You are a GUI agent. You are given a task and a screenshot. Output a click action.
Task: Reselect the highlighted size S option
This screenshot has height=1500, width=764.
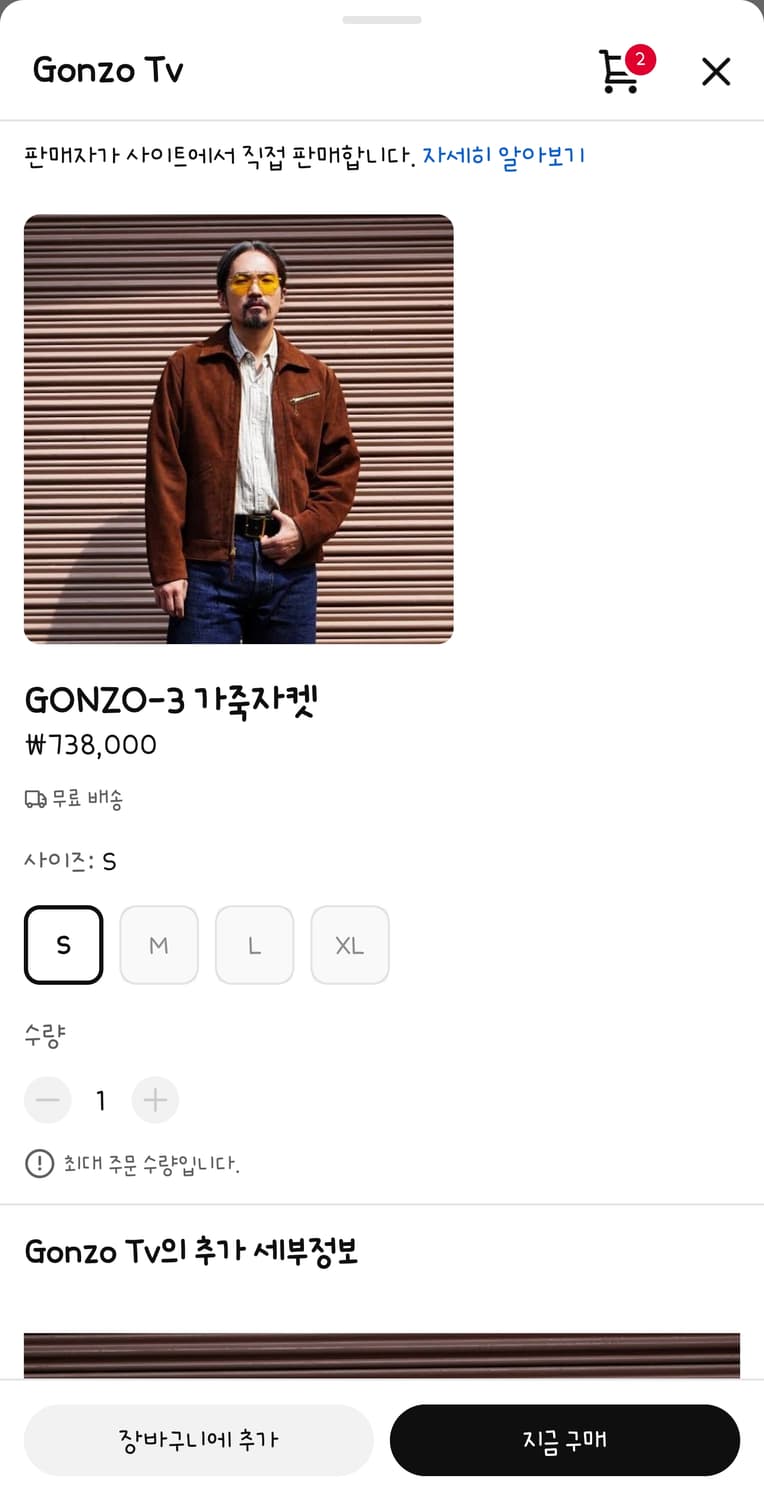coord(63,944)
